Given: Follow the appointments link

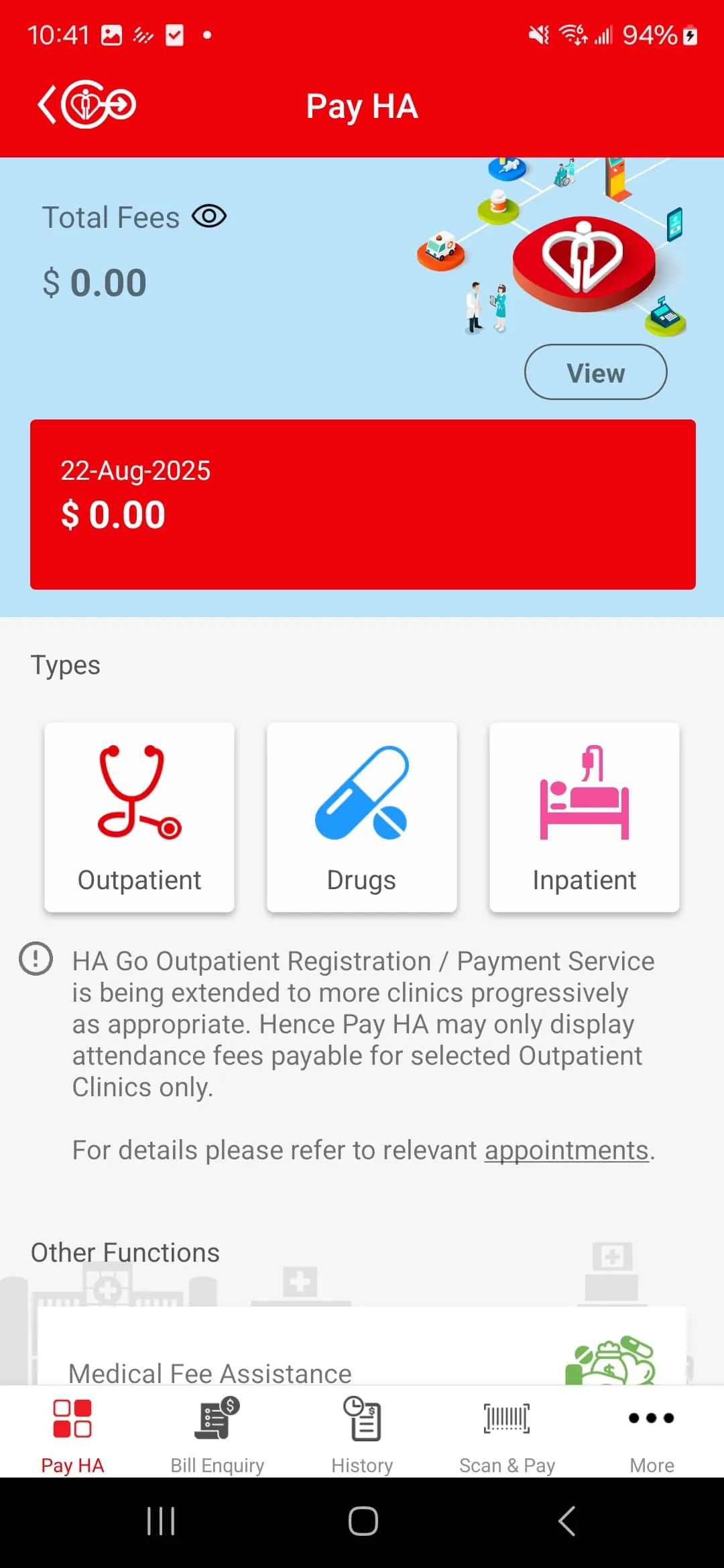Looking at the screenshot, I should coord(566,1151).
